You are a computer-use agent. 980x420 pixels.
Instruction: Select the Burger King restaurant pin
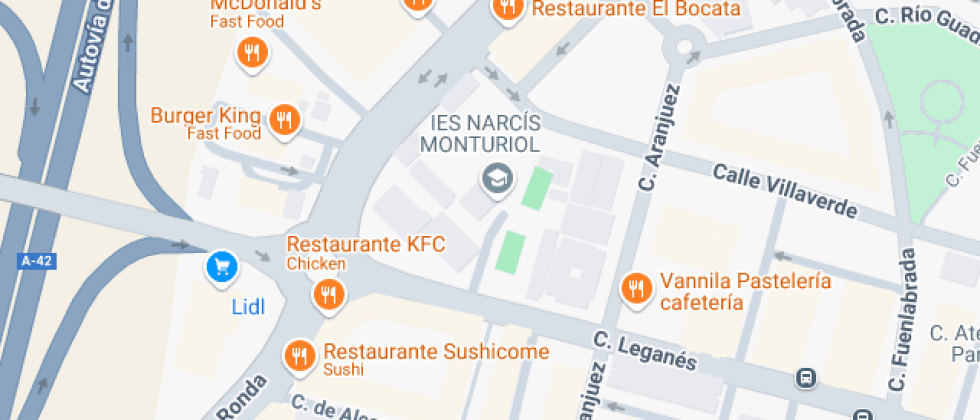285,121
